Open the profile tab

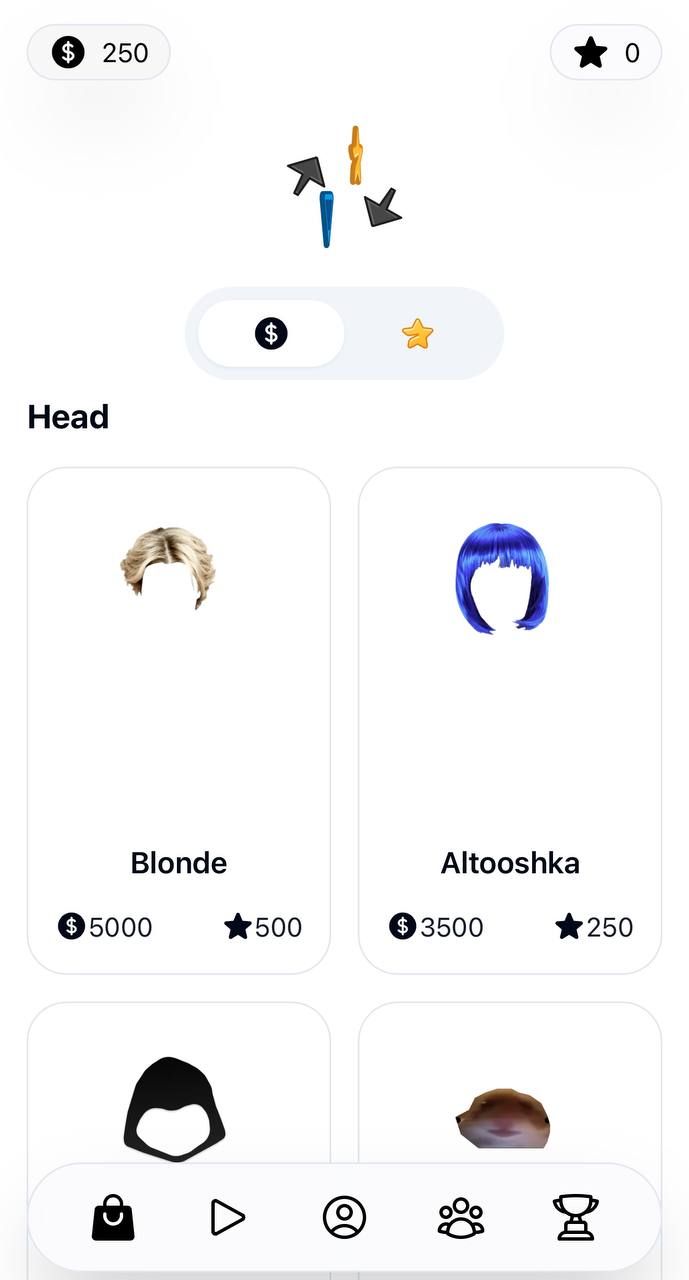(x=344, y=1217)
